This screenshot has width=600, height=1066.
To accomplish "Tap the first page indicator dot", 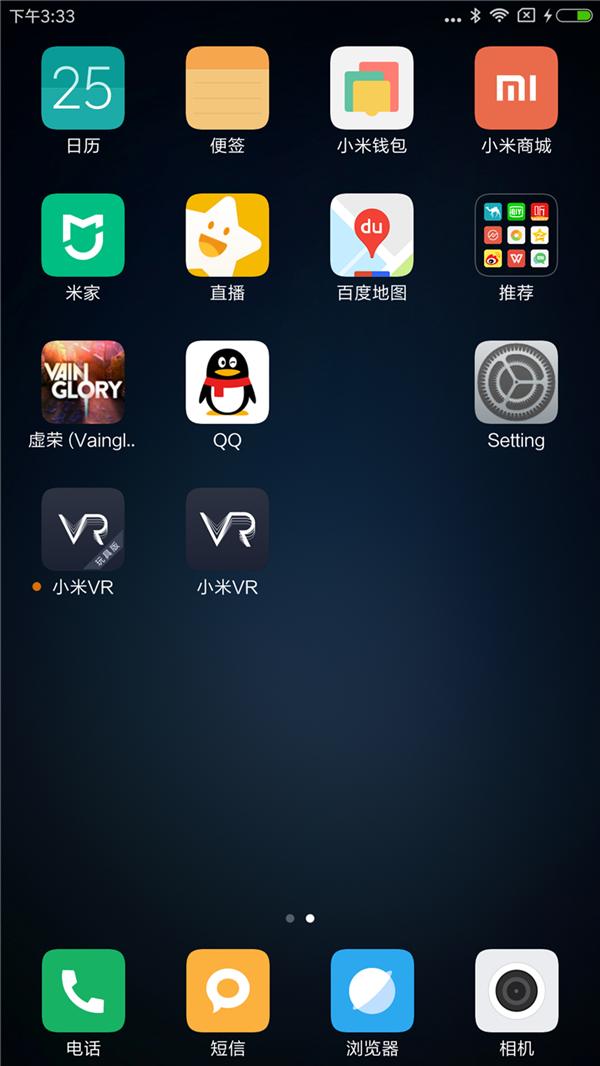I will tap(290, 918).
